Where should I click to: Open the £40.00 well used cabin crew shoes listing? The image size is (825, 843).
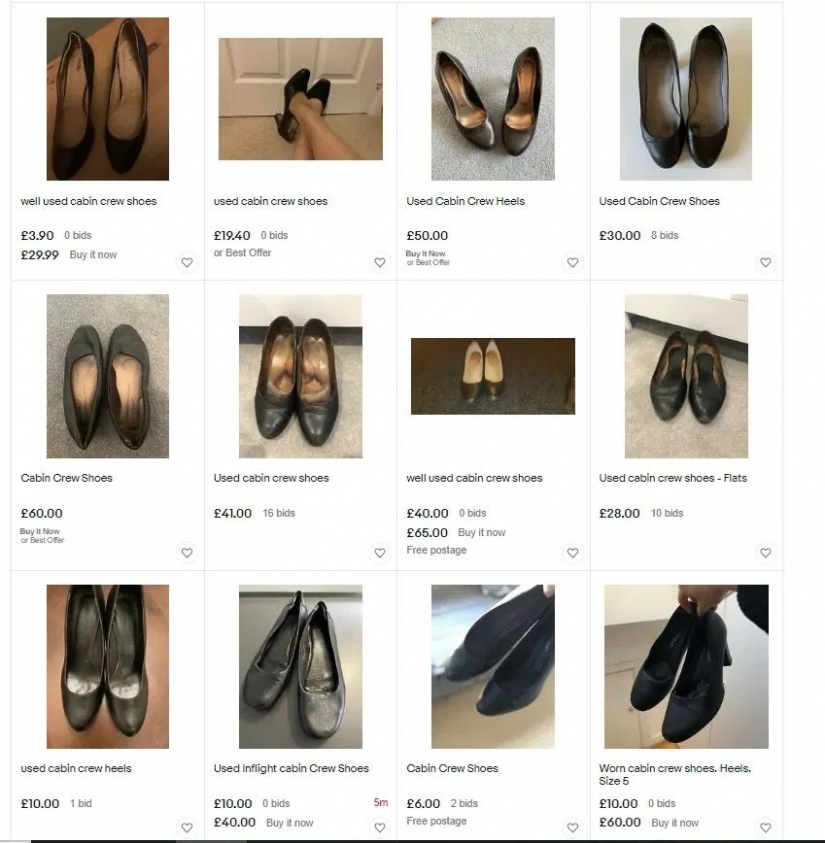click(474, 478)
